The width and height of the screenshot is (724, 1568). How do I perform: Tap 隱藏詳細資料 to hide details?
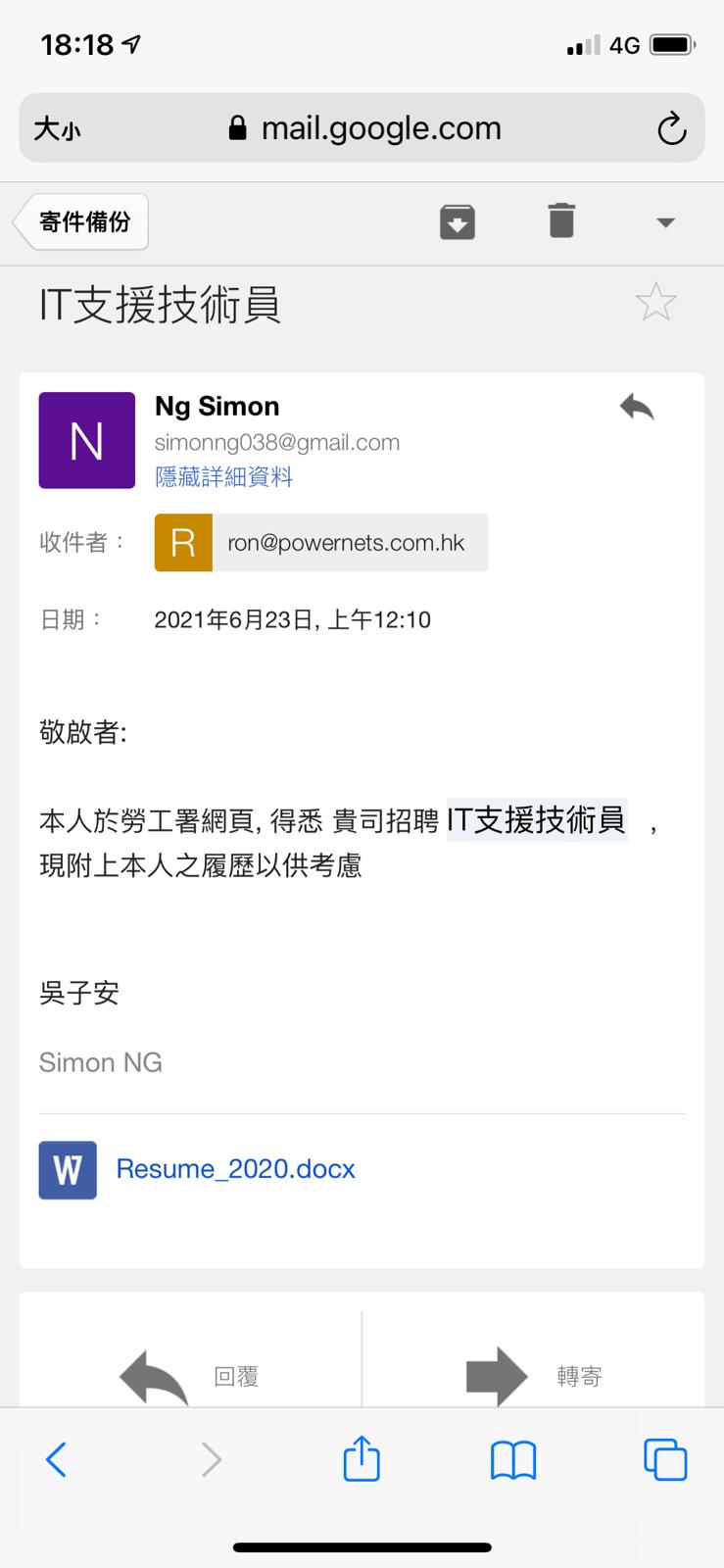click(224, 477)
